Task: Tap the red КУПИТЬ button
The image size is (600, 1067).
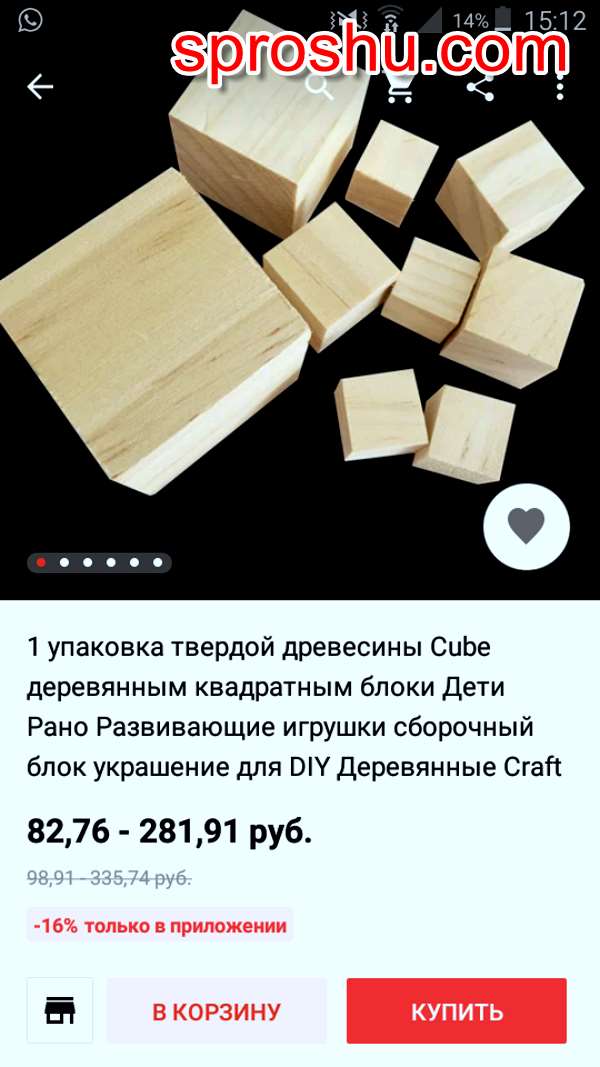Action: (x=456, y=1010)
